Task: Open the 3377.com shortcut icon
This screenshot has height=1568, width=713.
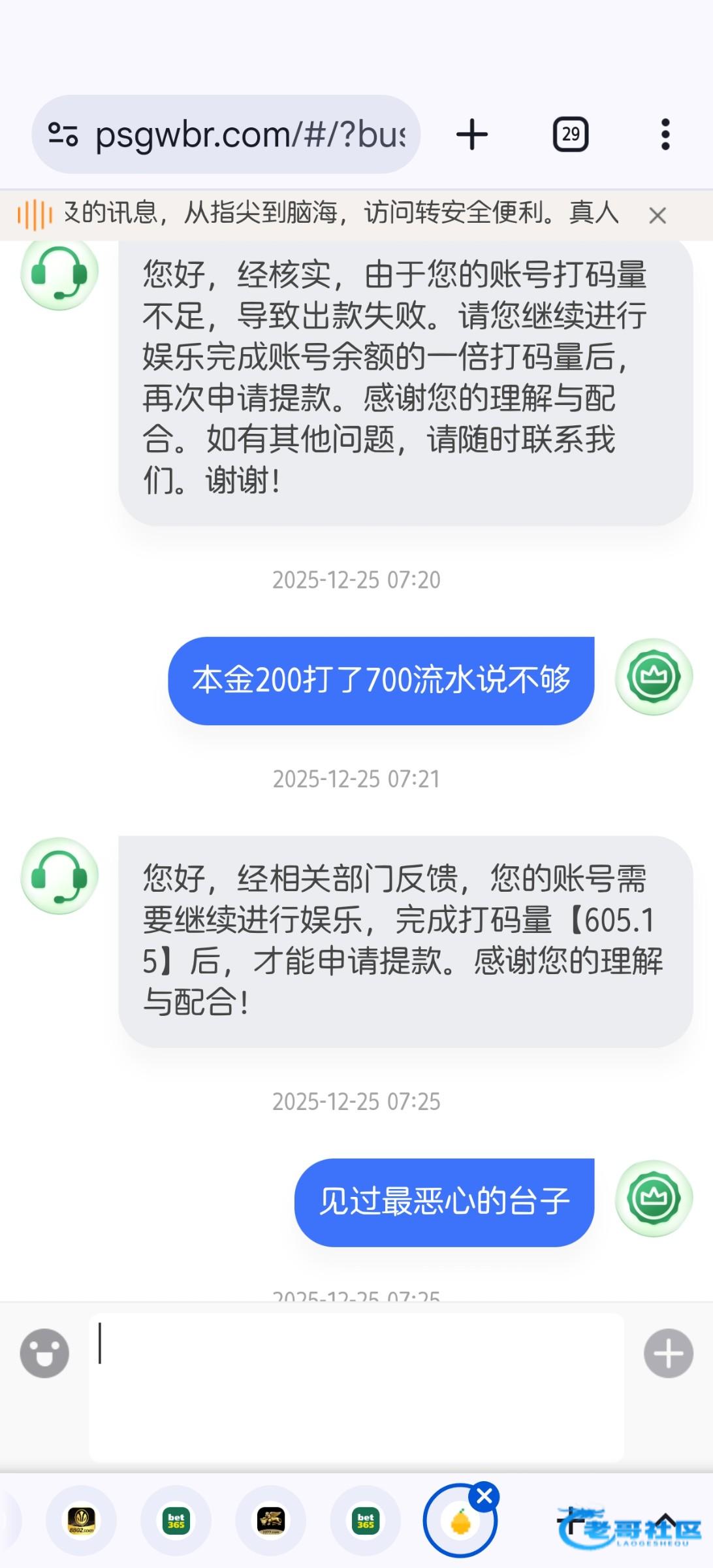Action: [x=271, y=1521]
